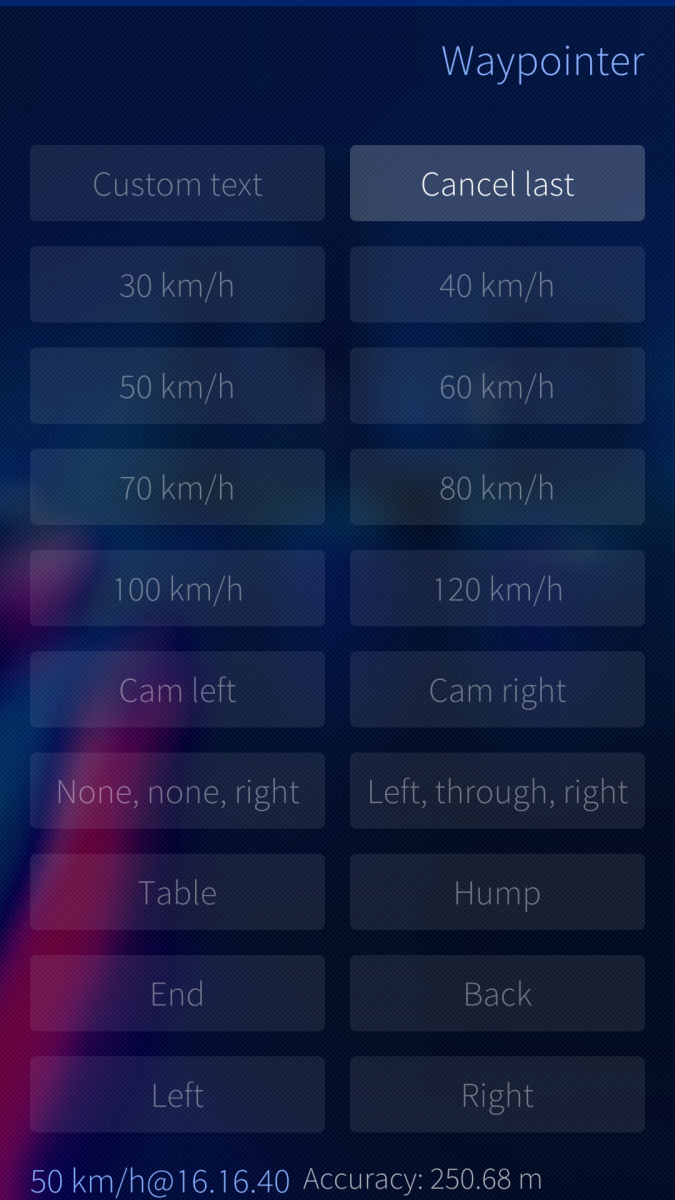The width and height of the screenshot is (675, 1200).
Task: Mark a Right waypoint
Action: [x=497, y=1094]
